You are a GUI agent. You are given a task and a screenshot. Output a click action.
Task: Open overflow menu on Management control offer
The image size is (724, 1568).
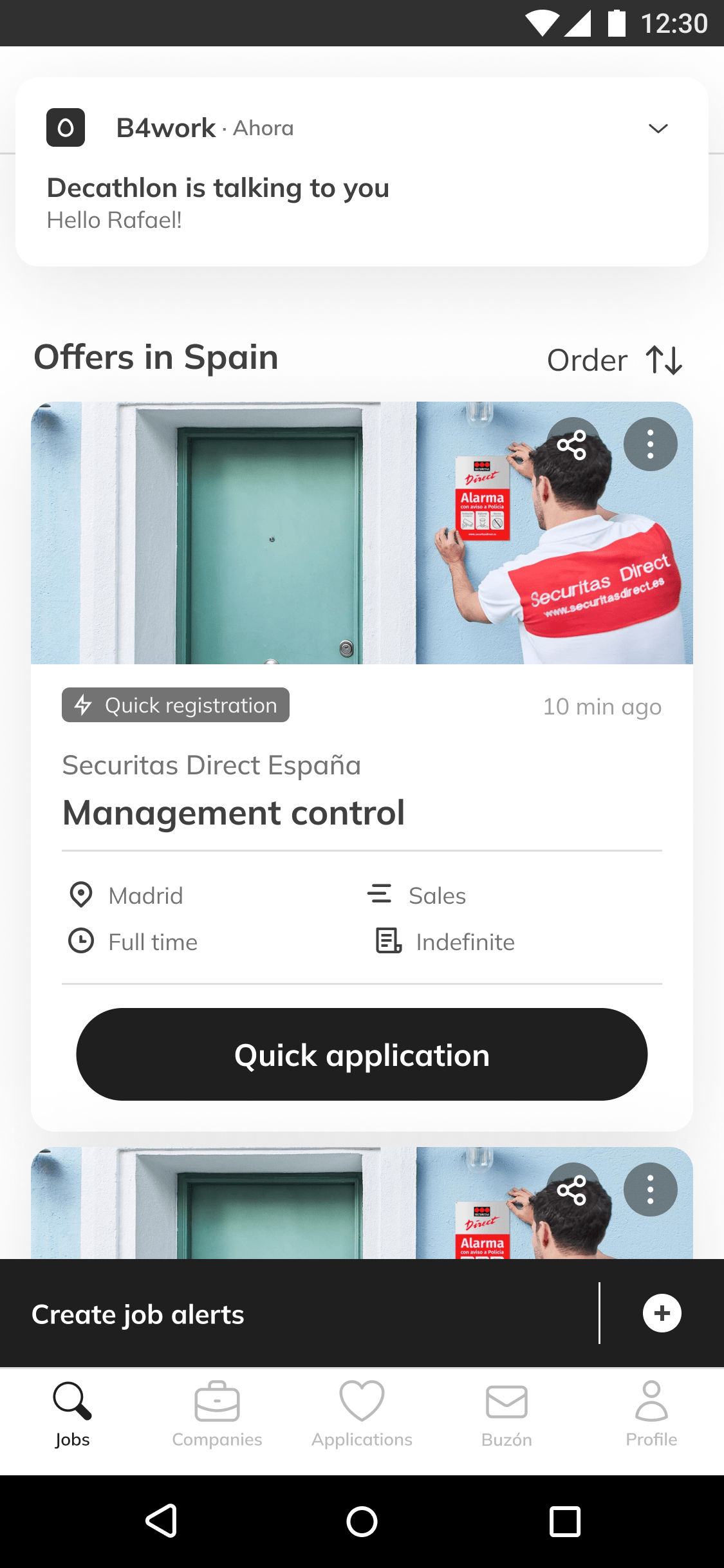click(650, 444)
